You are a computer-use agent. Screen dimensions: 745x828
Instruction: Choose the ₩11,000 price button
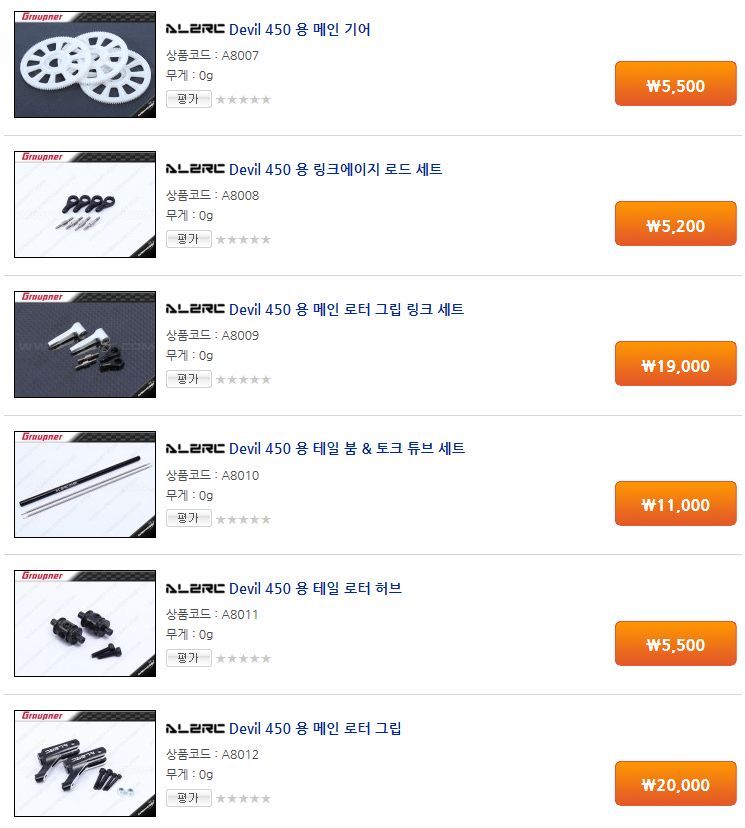tap(675, 504)
